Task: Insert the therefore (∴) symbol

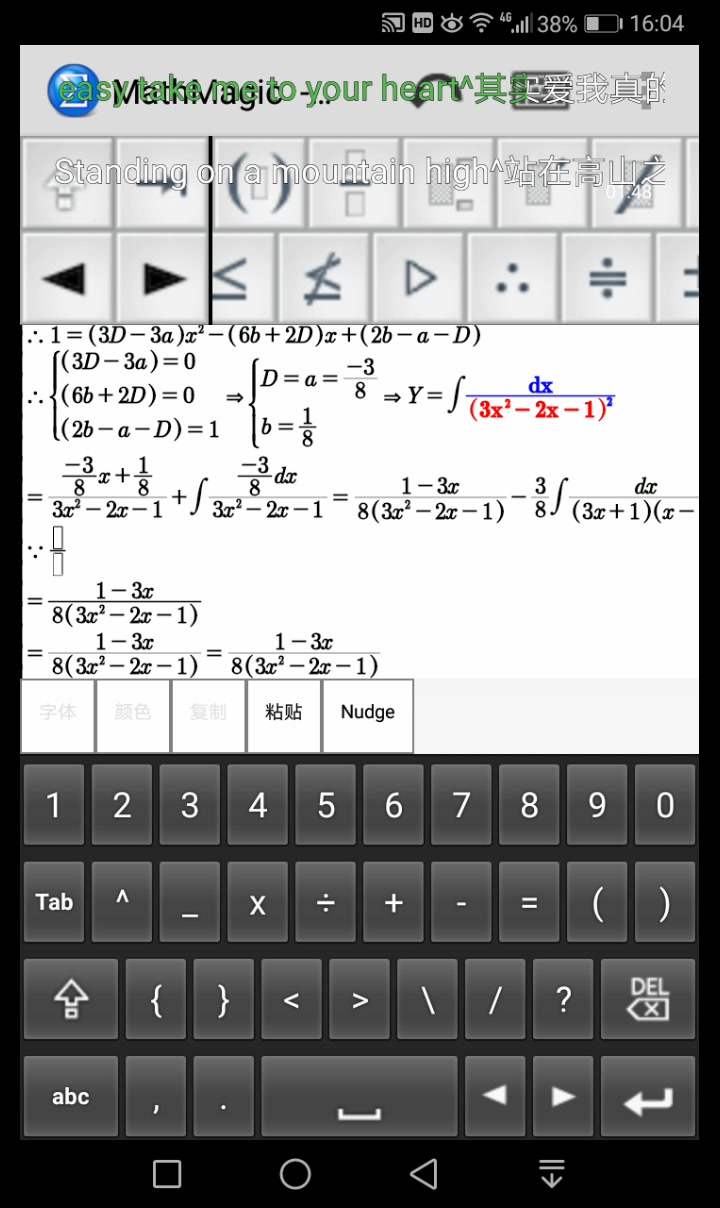Action: click(x=512, y=279)
